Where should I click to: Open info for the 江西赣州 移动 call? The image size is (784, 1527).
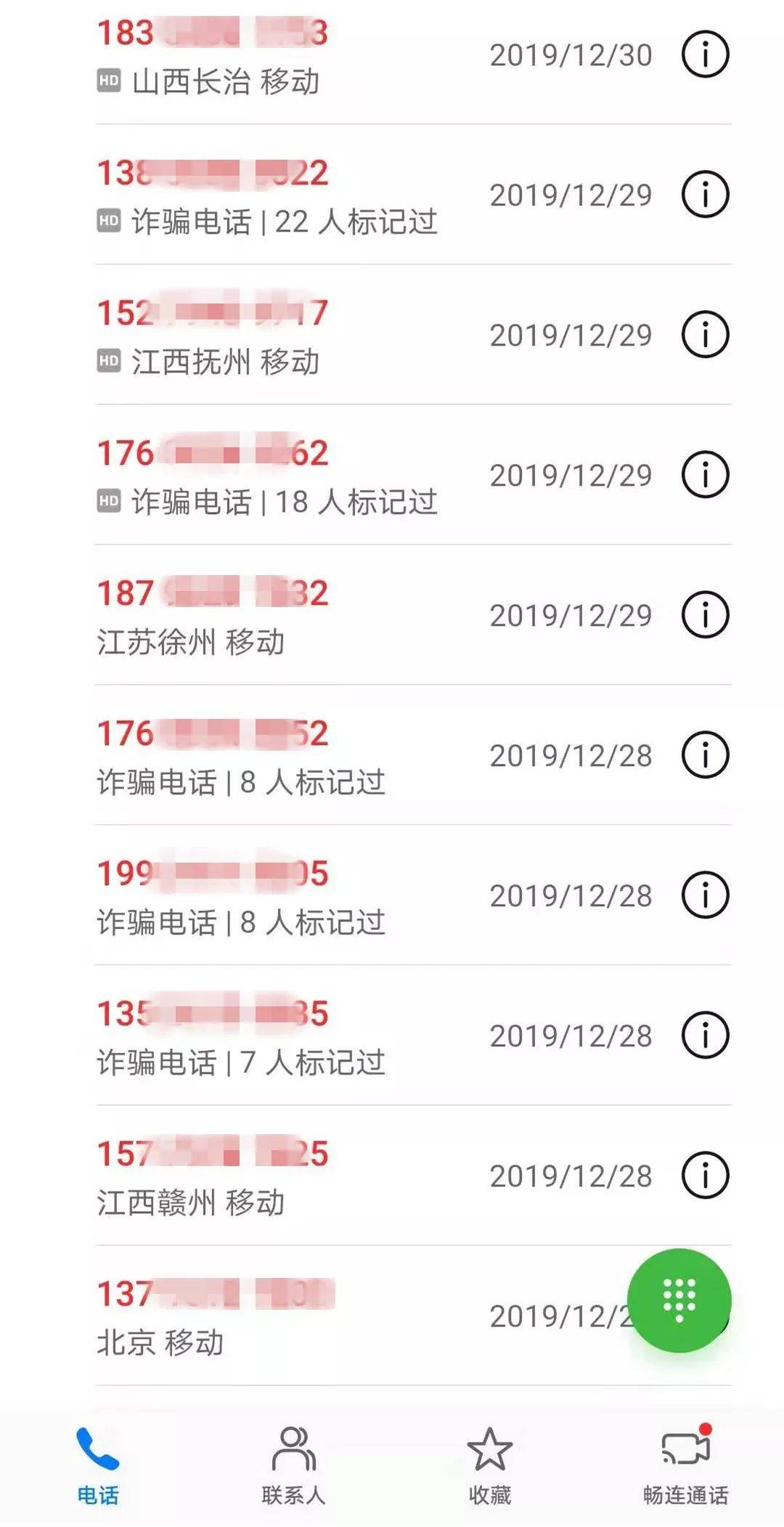tap(705, 1176)
